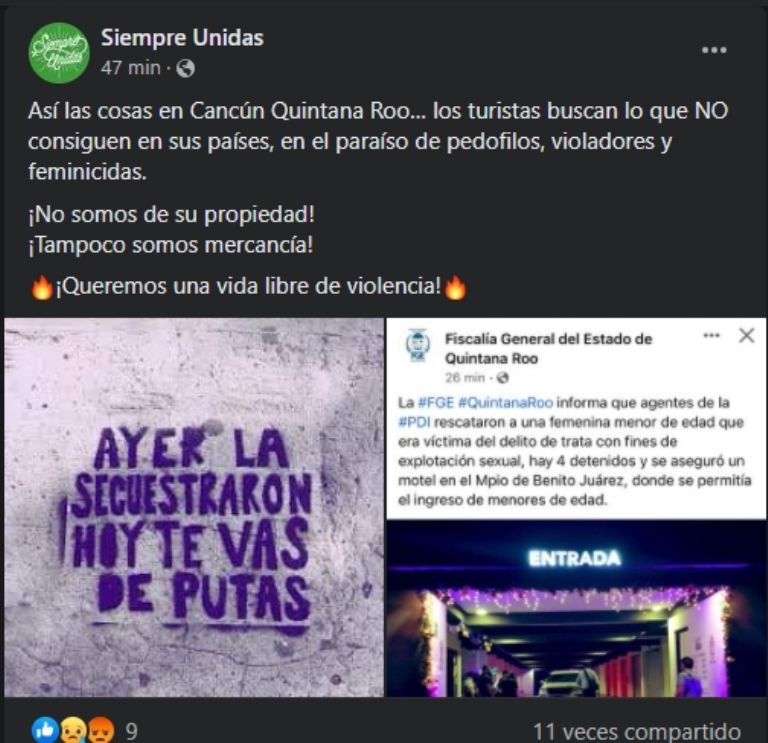Open the Fiscalía General screenshot image
The width and height of the screenshot is (768, 743).
(x=576, y=508)
